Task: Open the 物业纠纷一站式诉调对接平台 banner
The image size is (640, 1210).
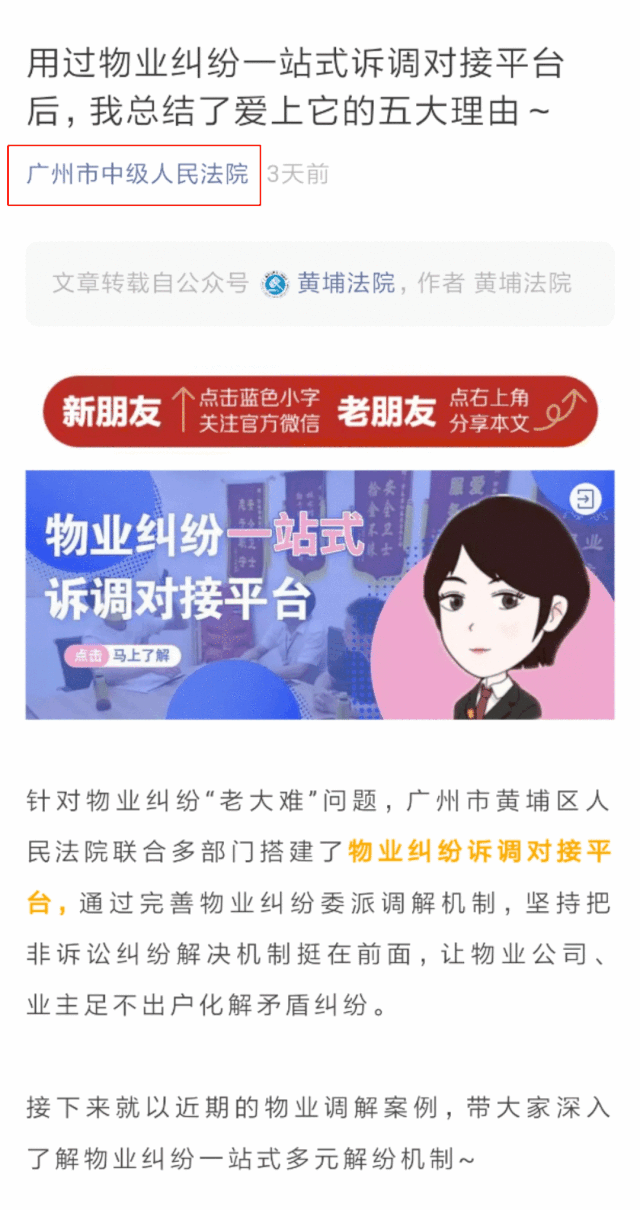Action: (319, 595)
